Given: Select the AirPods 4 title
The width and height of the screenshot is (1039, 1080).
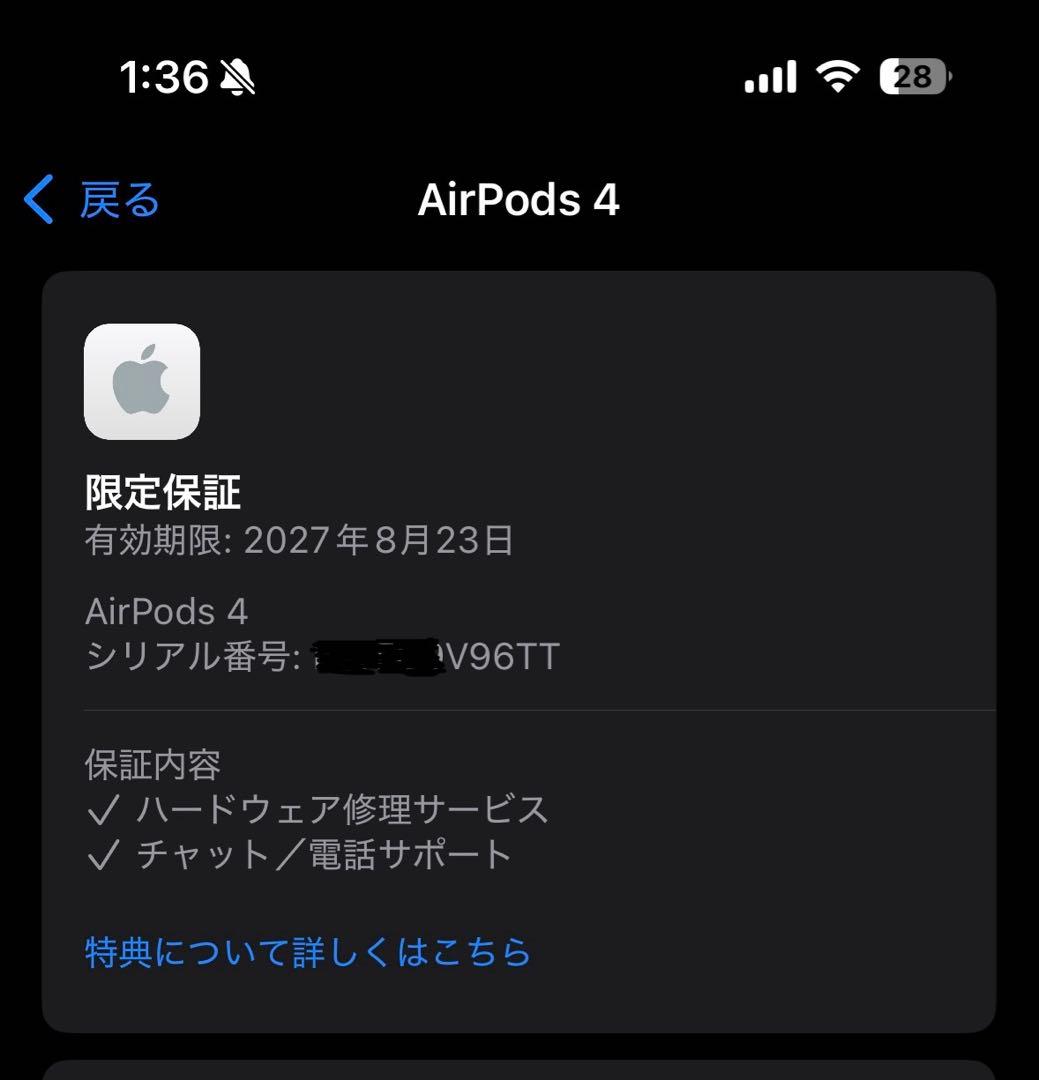Looking at the screenshot, I should pos(520,200).
